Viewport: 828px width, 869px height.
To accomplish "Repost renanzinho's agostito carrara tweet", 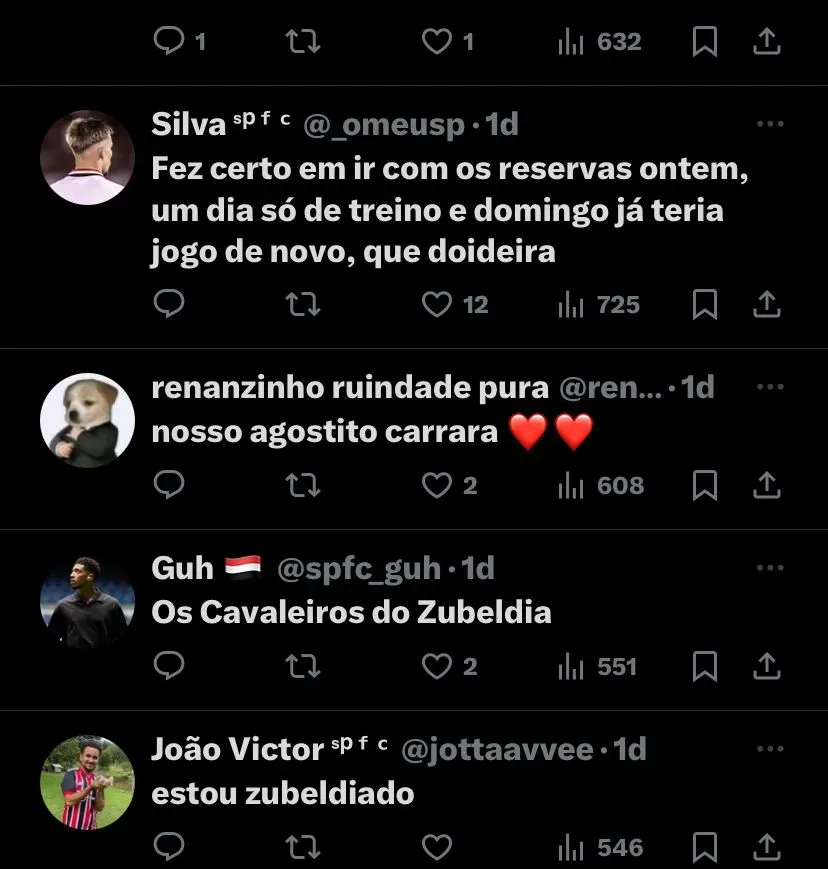I will click(x=303, y=485).
